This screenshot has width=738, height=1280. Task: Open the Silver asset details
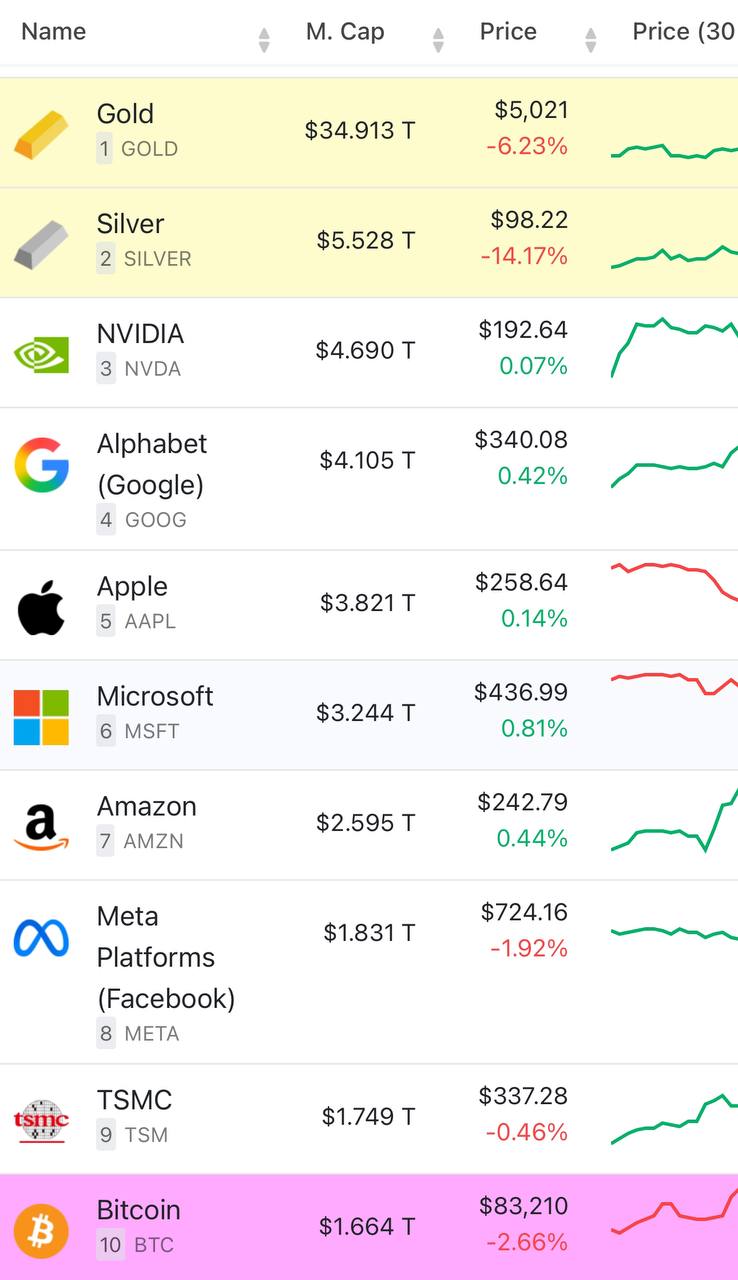coord(130,224)
